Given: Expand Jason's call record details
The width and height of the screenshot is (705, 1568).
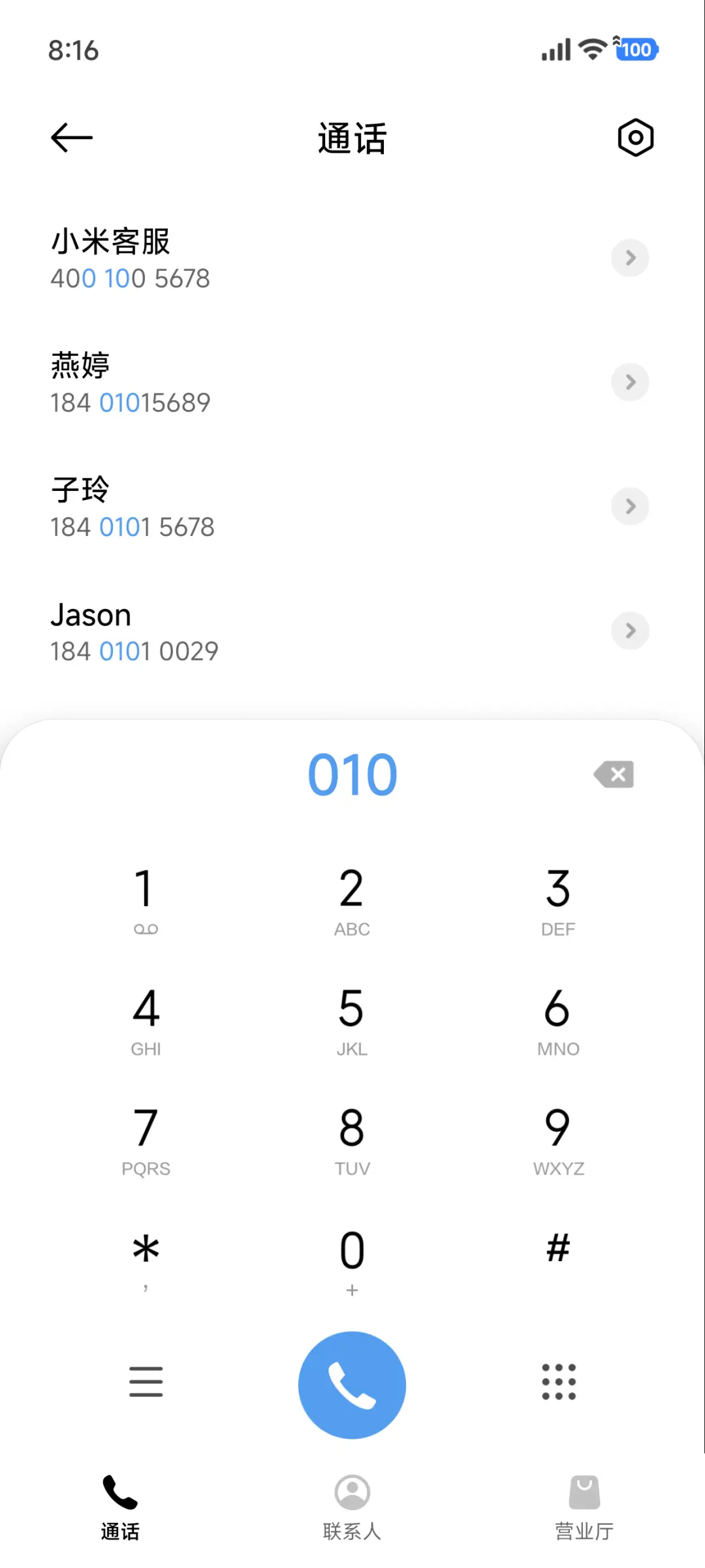Looking at the screenshot, I should pos(629,631).
